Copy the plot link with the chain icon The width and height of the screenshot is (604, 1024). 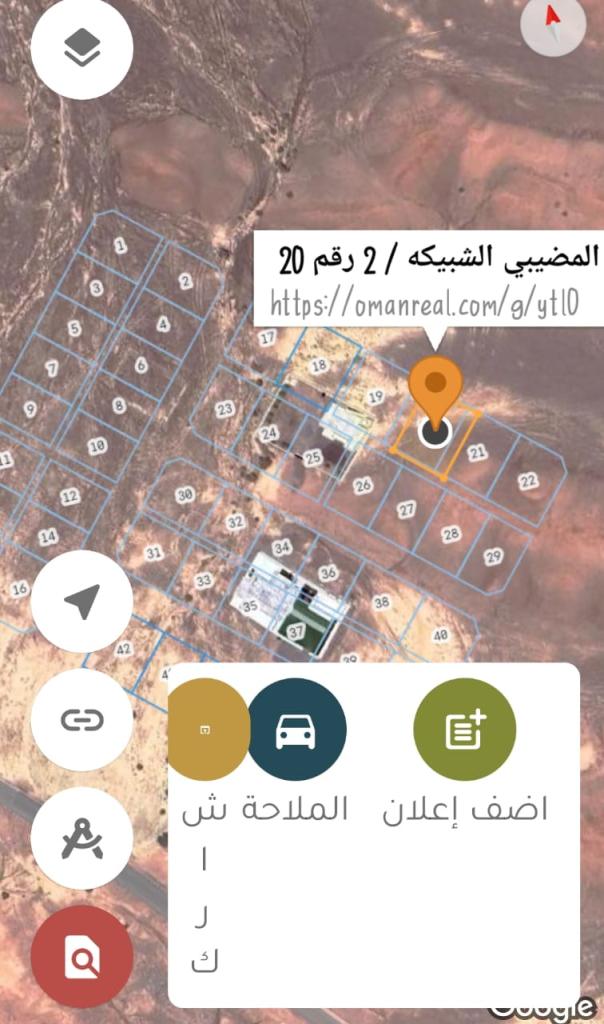coord(82,720)
